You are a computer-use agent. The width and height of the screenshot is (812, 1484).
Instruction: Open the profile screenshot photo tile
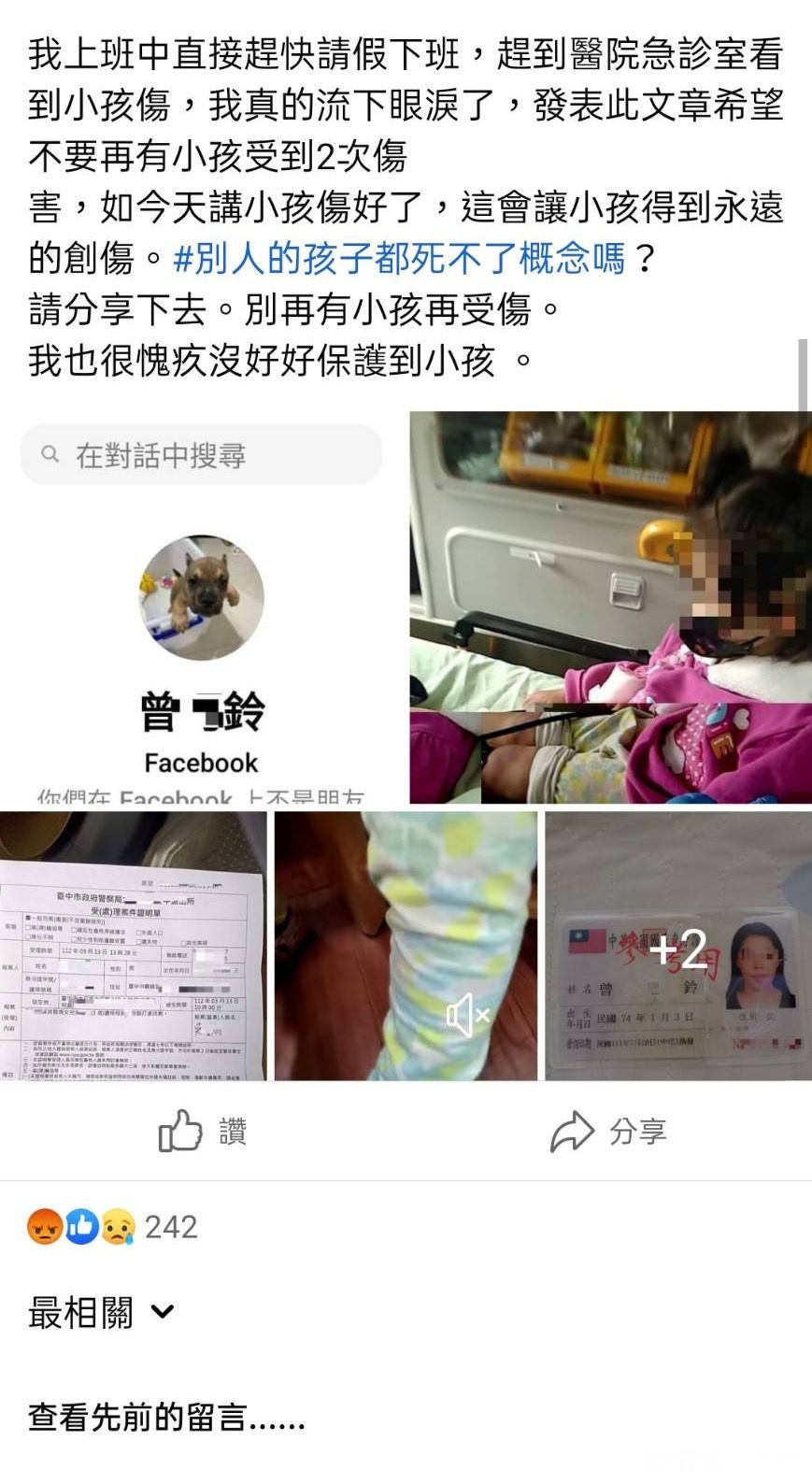click(x=202, y=607)
